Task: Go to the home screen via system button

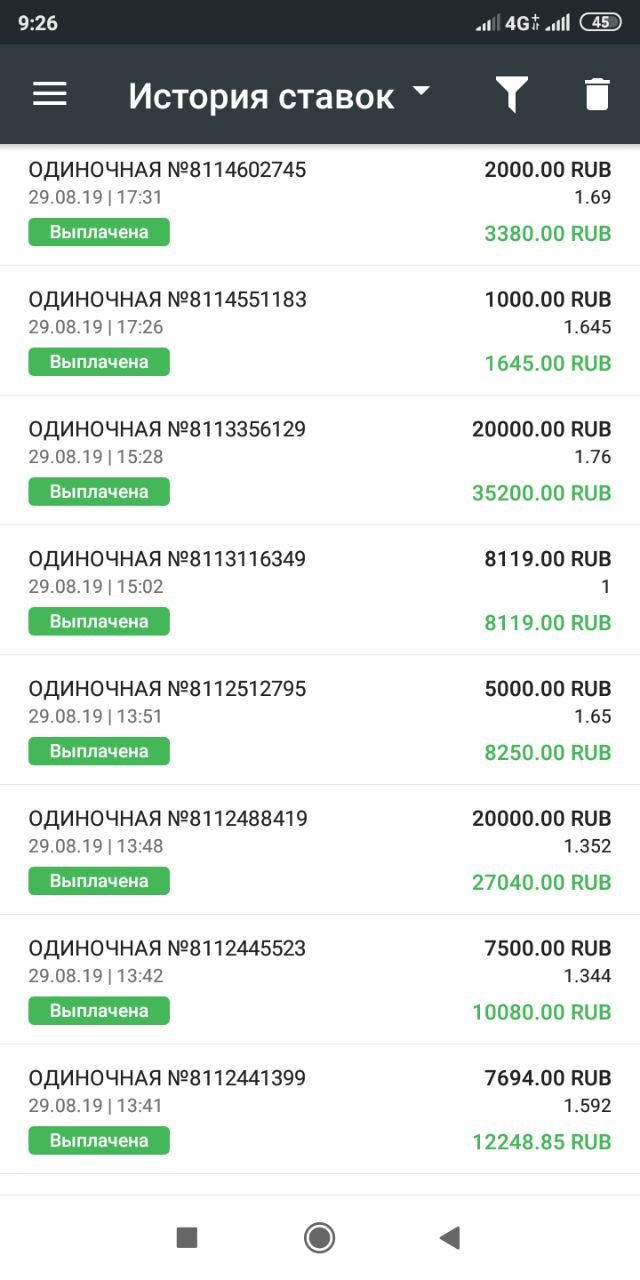Action: pyautogui.click(x=319, y=1238)
